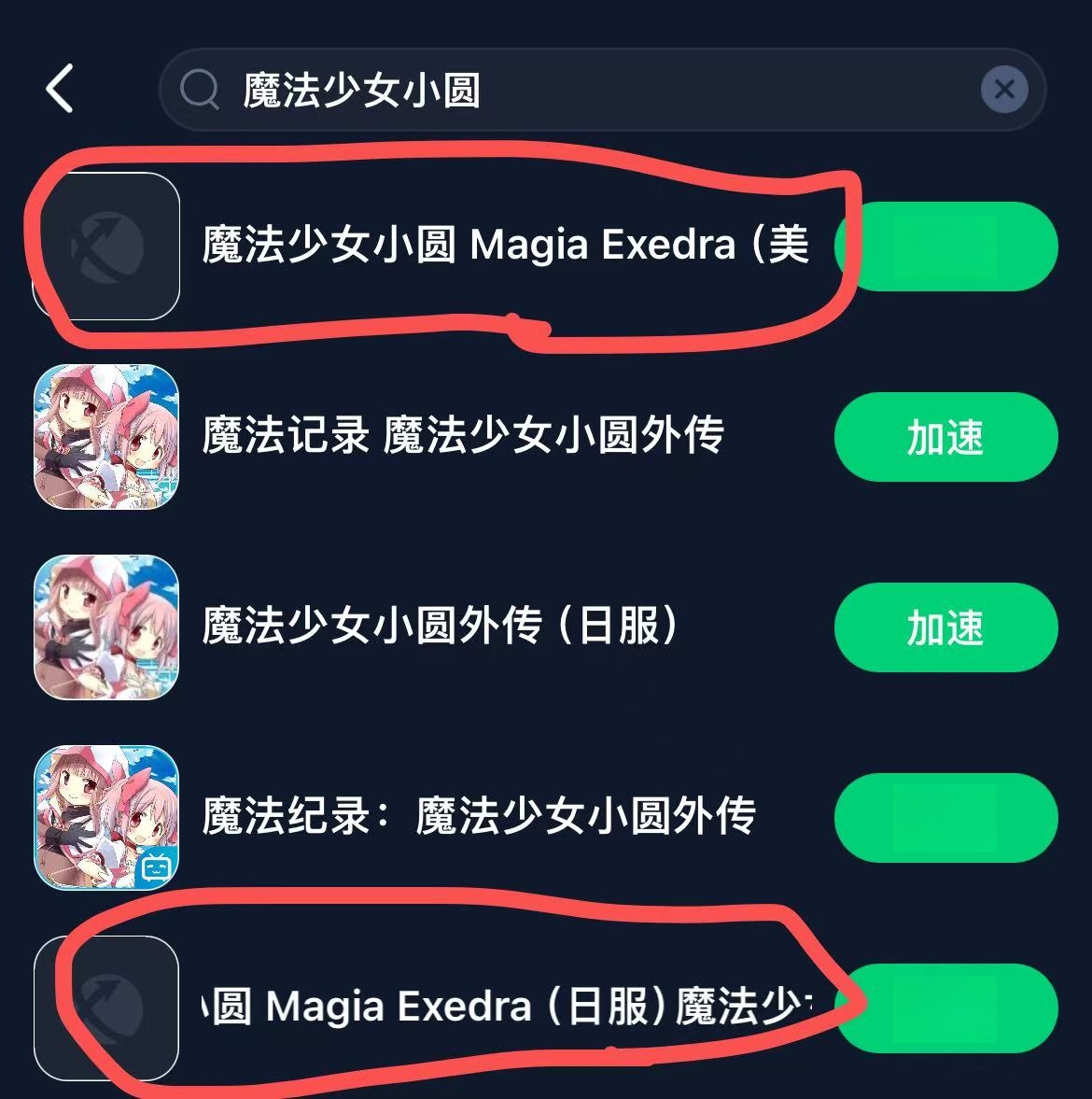Open 魔法记录 魔法少女小圆外传 result

[x=462, y=436]
